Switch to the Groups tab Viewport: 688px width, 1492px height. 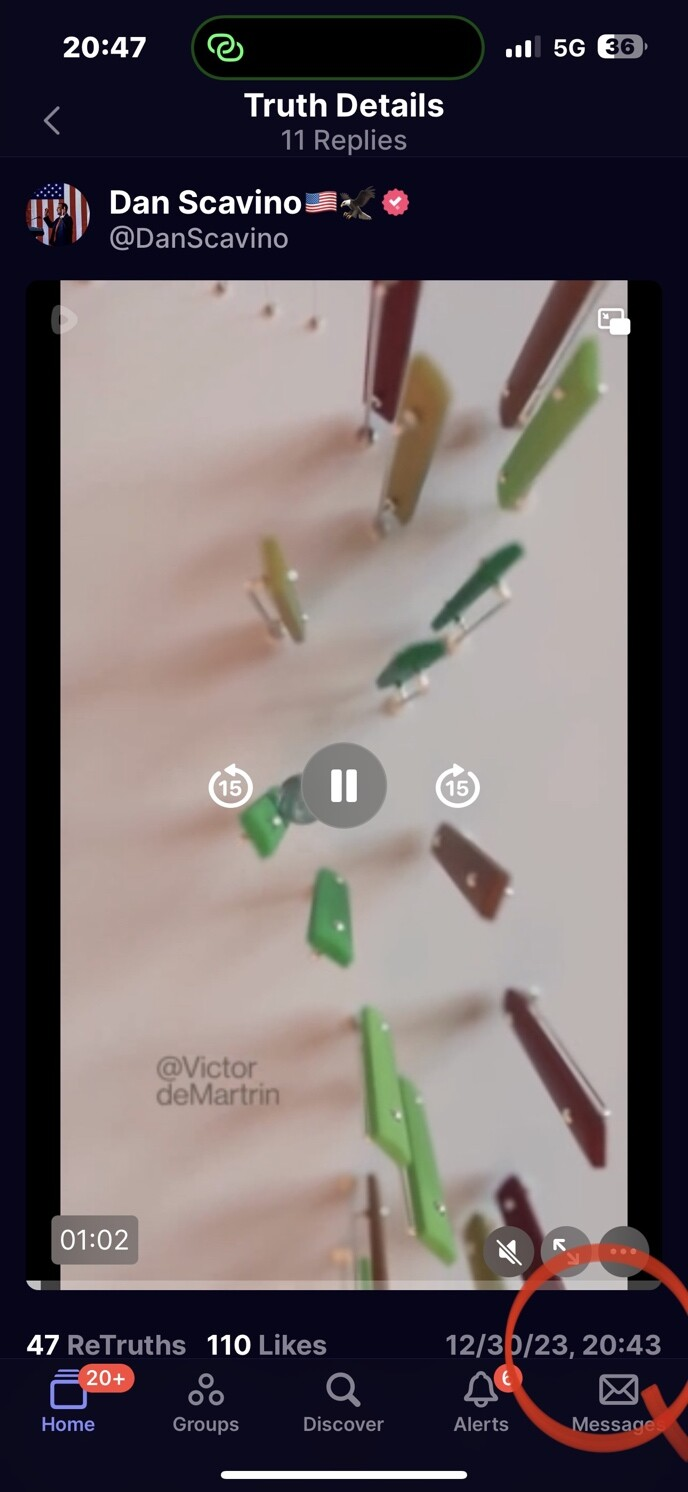[206, 1402]
